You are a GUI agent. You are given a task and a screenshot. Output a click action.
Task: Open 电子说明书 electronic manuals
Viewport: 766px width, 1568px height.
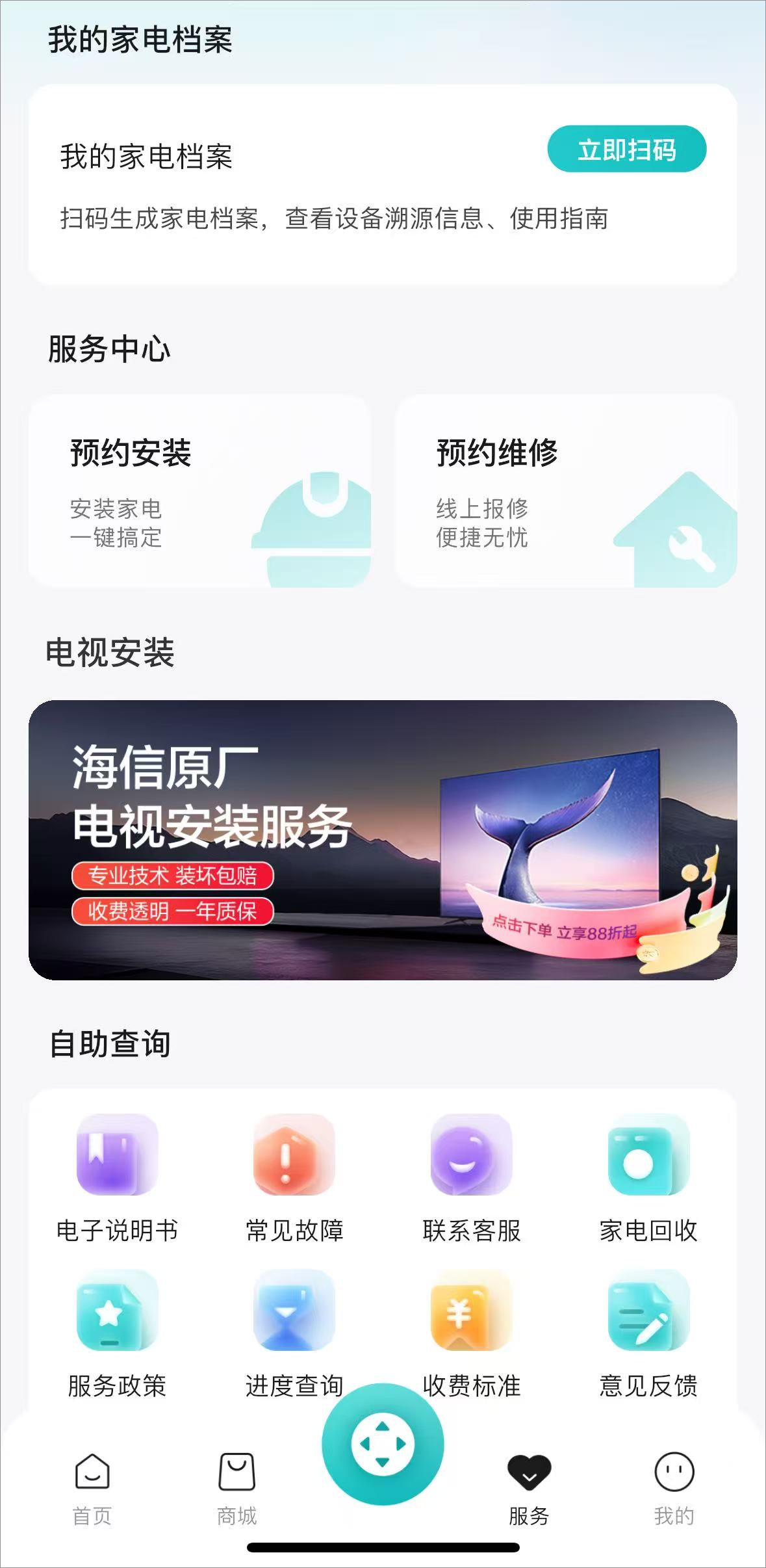117,1178
